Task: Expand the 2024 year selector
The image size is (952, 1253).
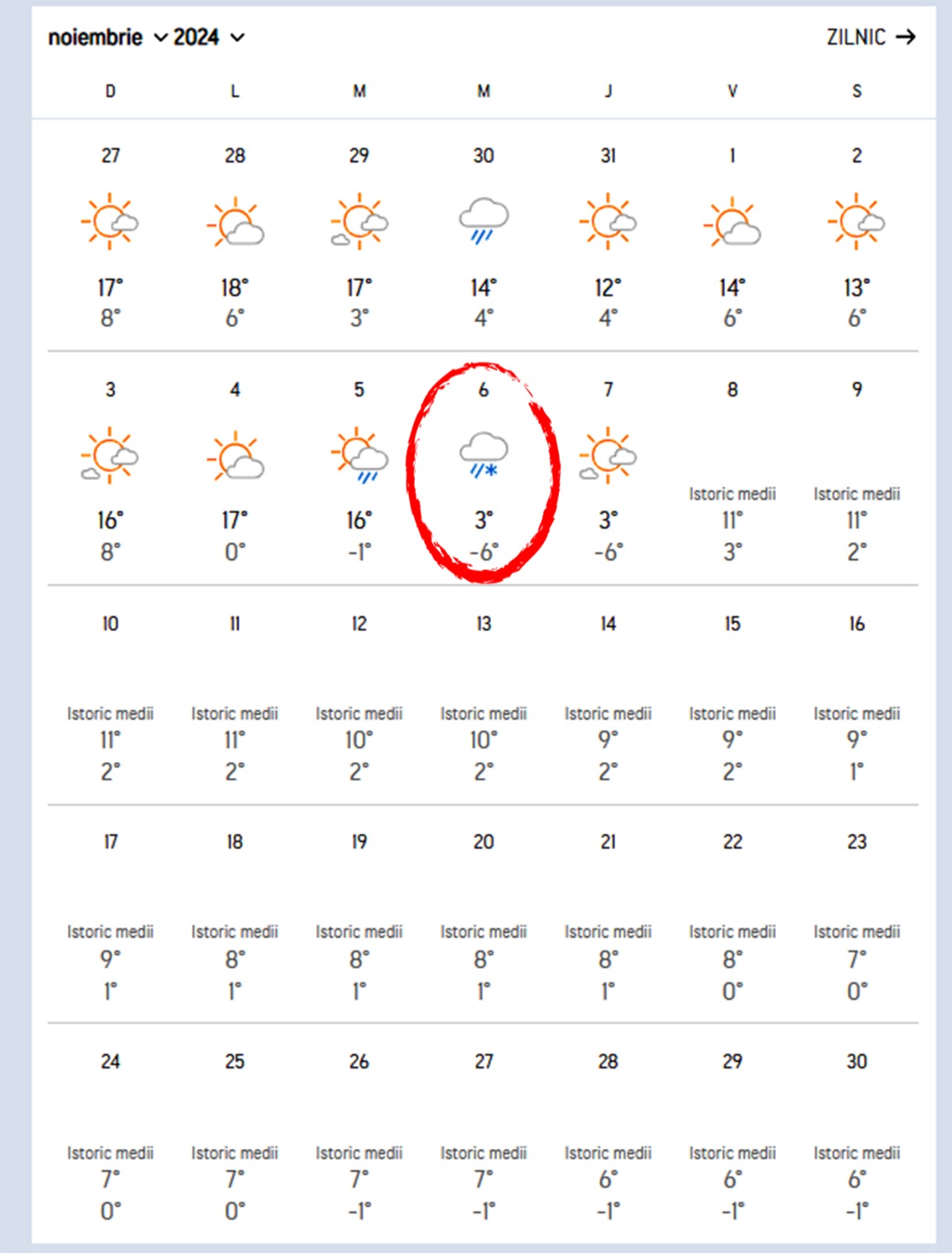Action: (x=208, y=38)
